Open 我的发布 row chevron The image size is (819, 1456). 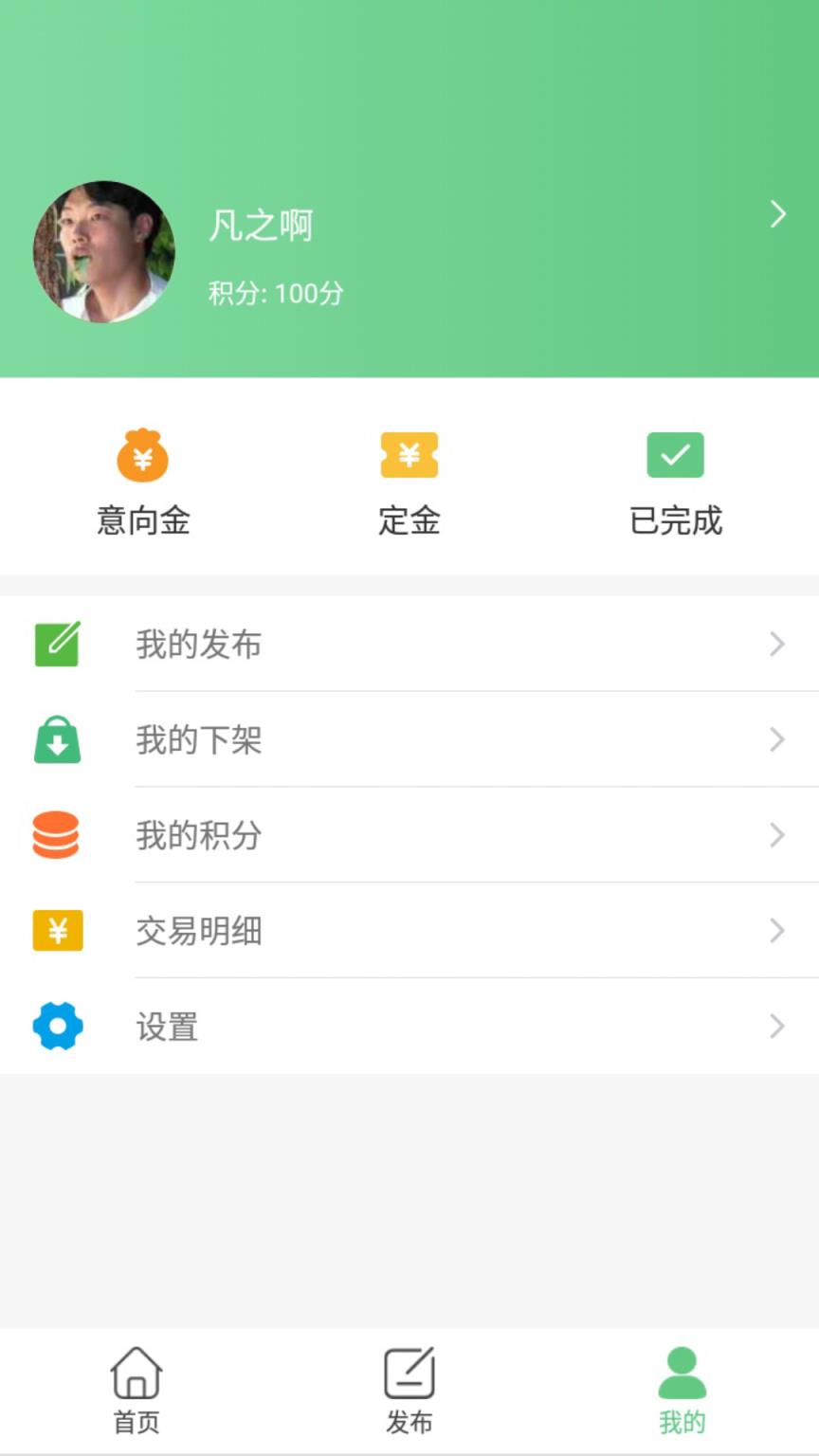click(777, 645)
